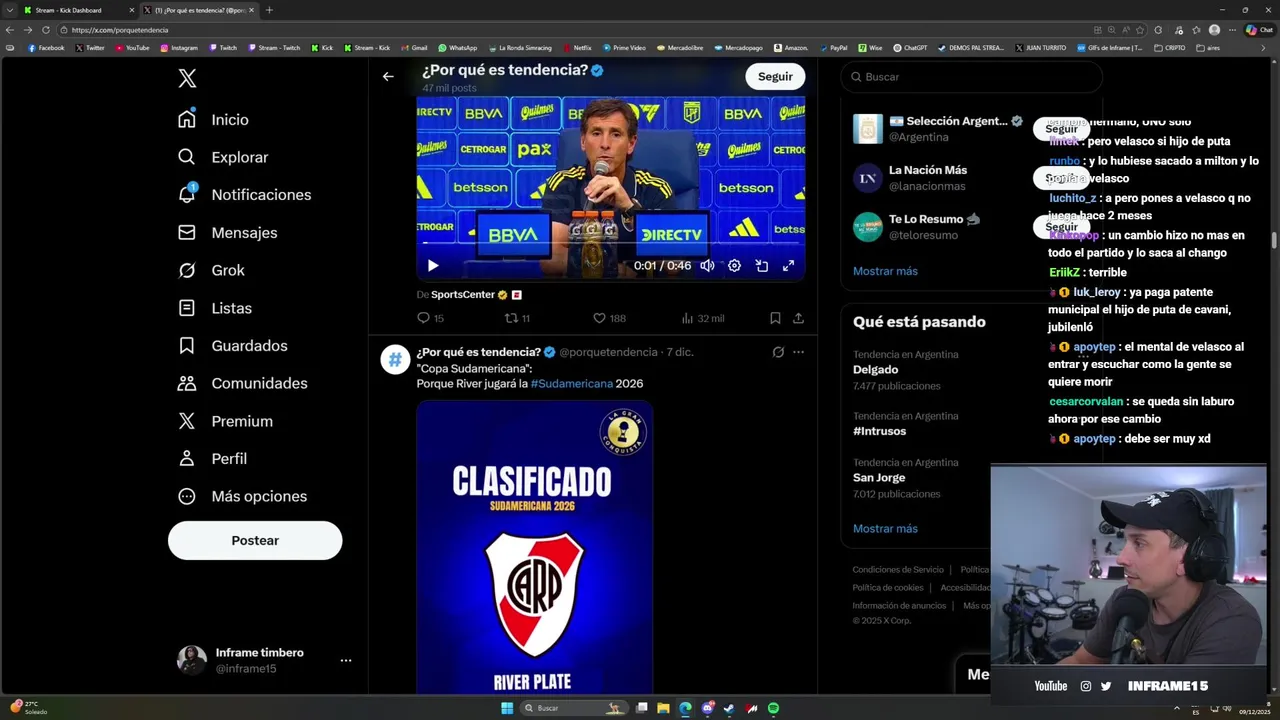Screen dimensions: 1280x720
Task: Open the #Sudamericana hashtag link
Action: [571, 384]
